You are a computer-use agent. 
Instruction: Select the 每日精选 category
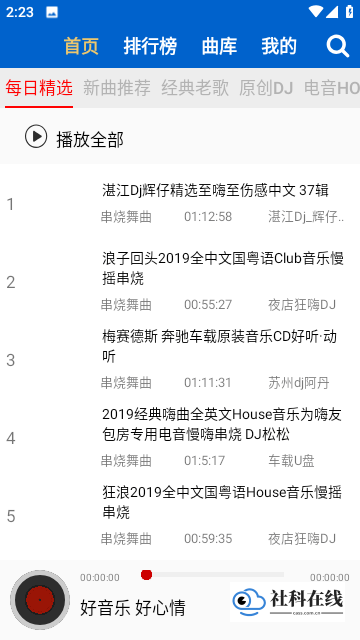click(39, 88)
